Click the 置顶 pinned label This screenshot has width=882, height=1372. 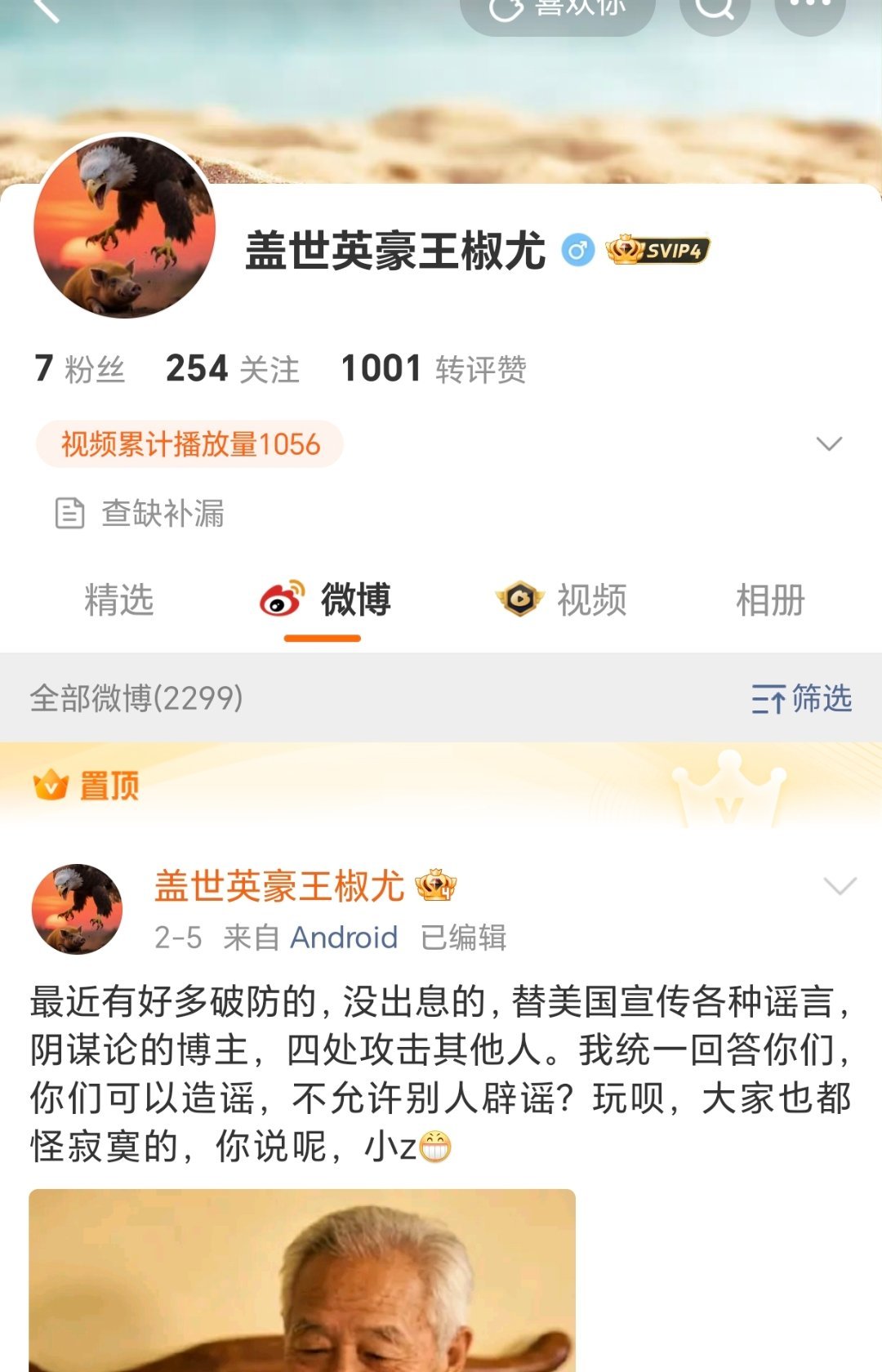coord(90,785)
